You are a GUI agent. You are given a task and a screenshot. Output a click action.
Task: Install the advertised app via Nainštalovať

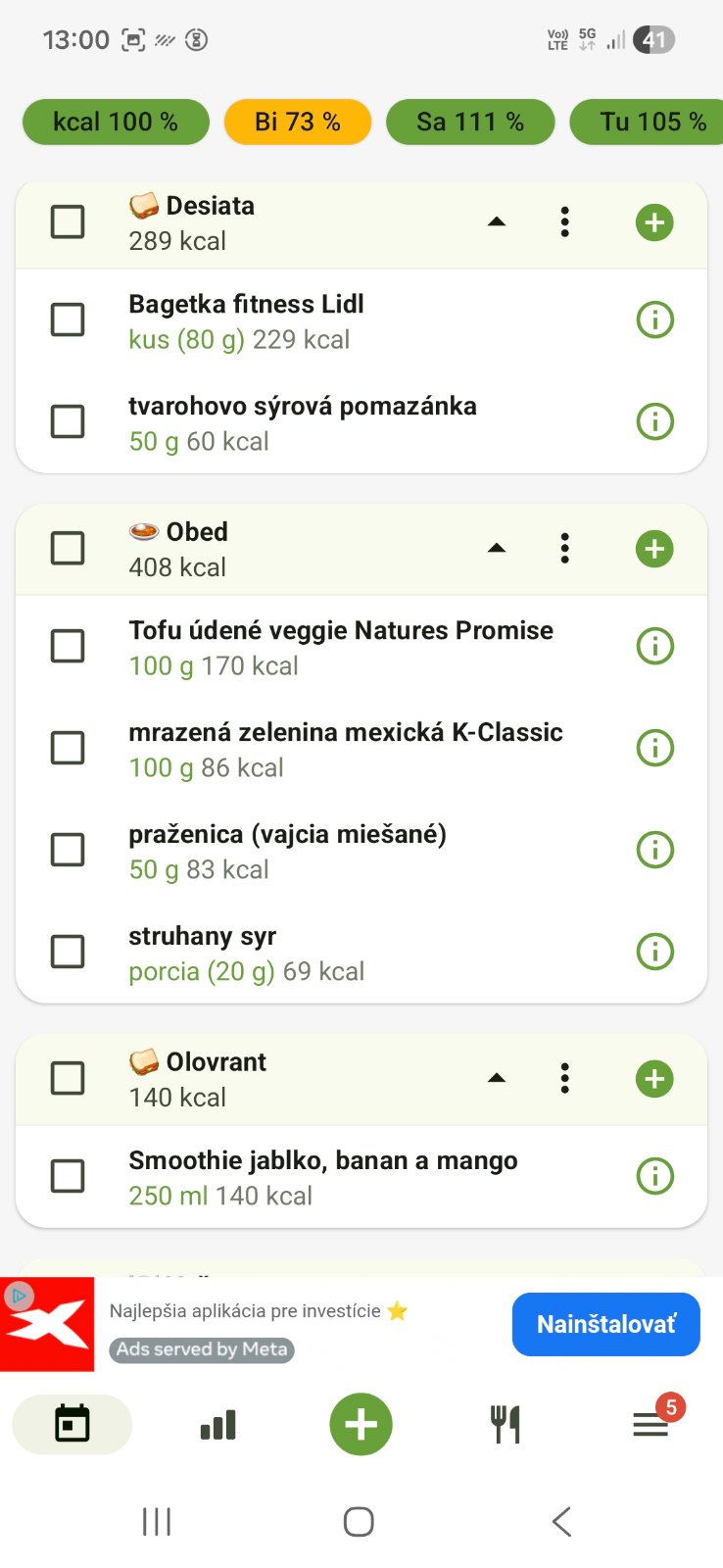click(x=605, y=1325)
